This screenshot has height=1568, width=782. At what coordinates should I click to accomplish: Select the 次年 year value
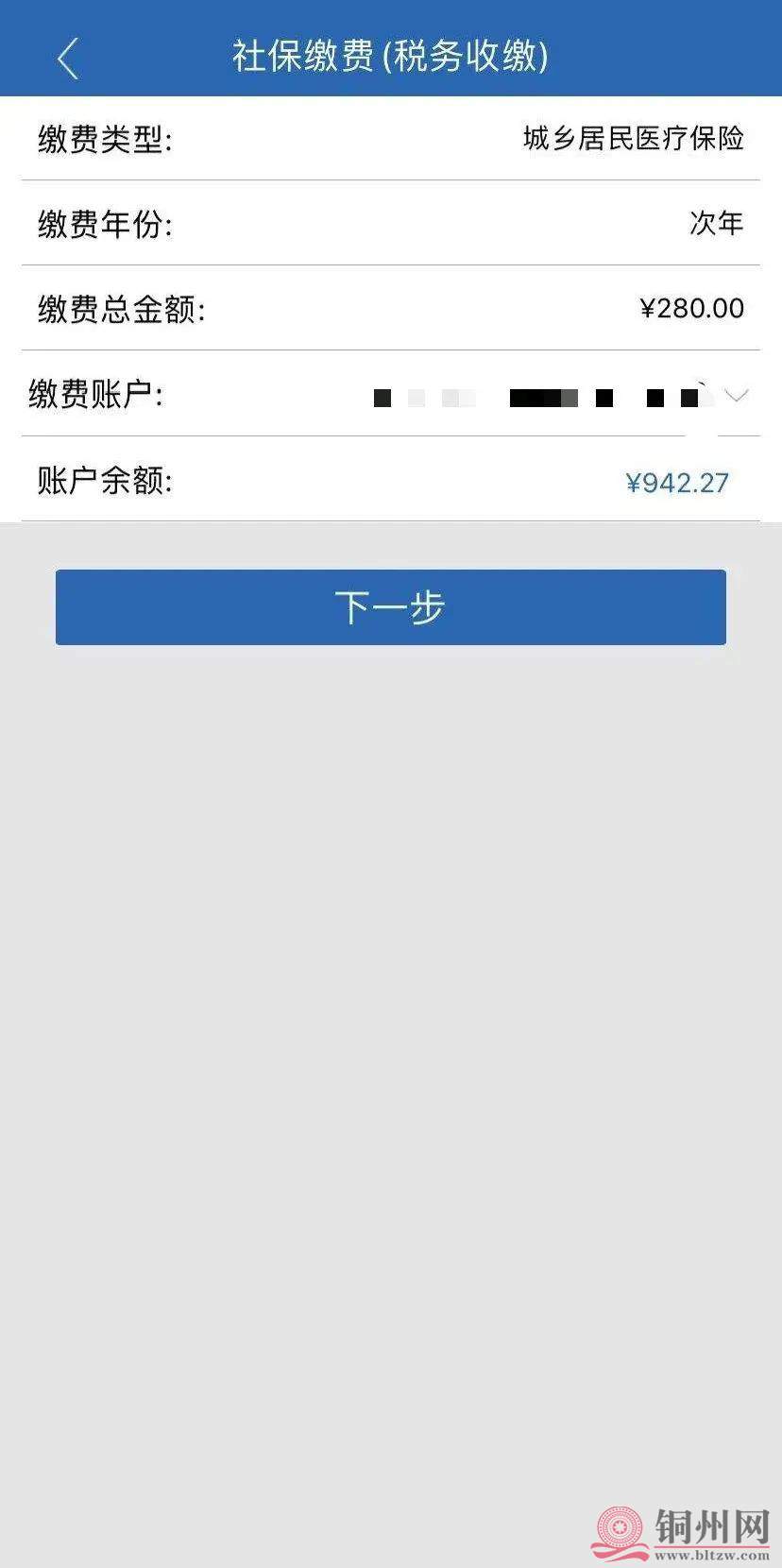tap(716, 224)
